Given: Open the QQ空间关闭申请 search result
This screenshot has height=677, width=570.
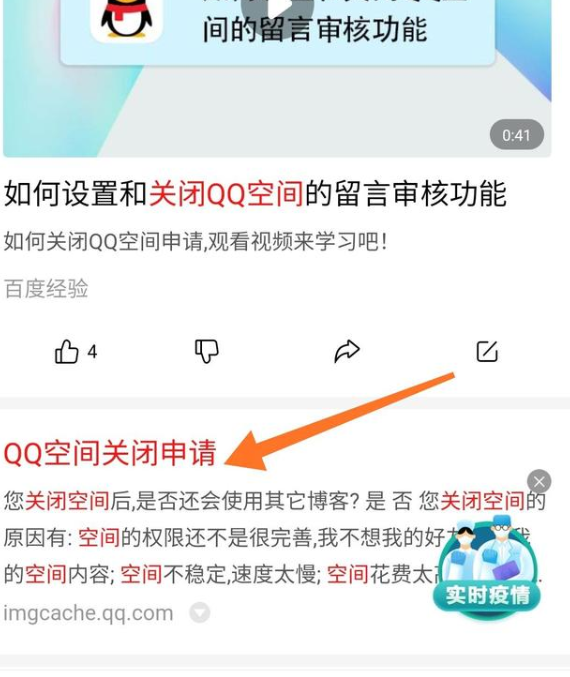Looking at the screenshot, I should click(110, 453).
